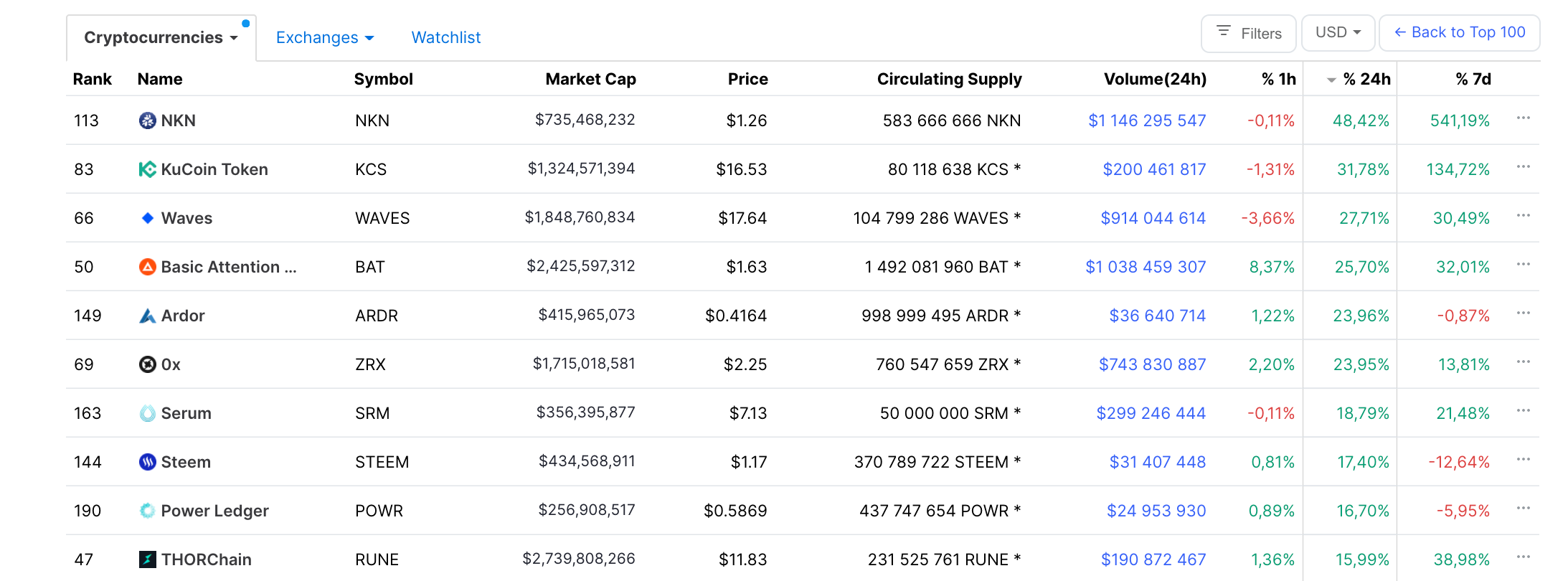Open Power Ledger coin page

click(x=214, y=511)
